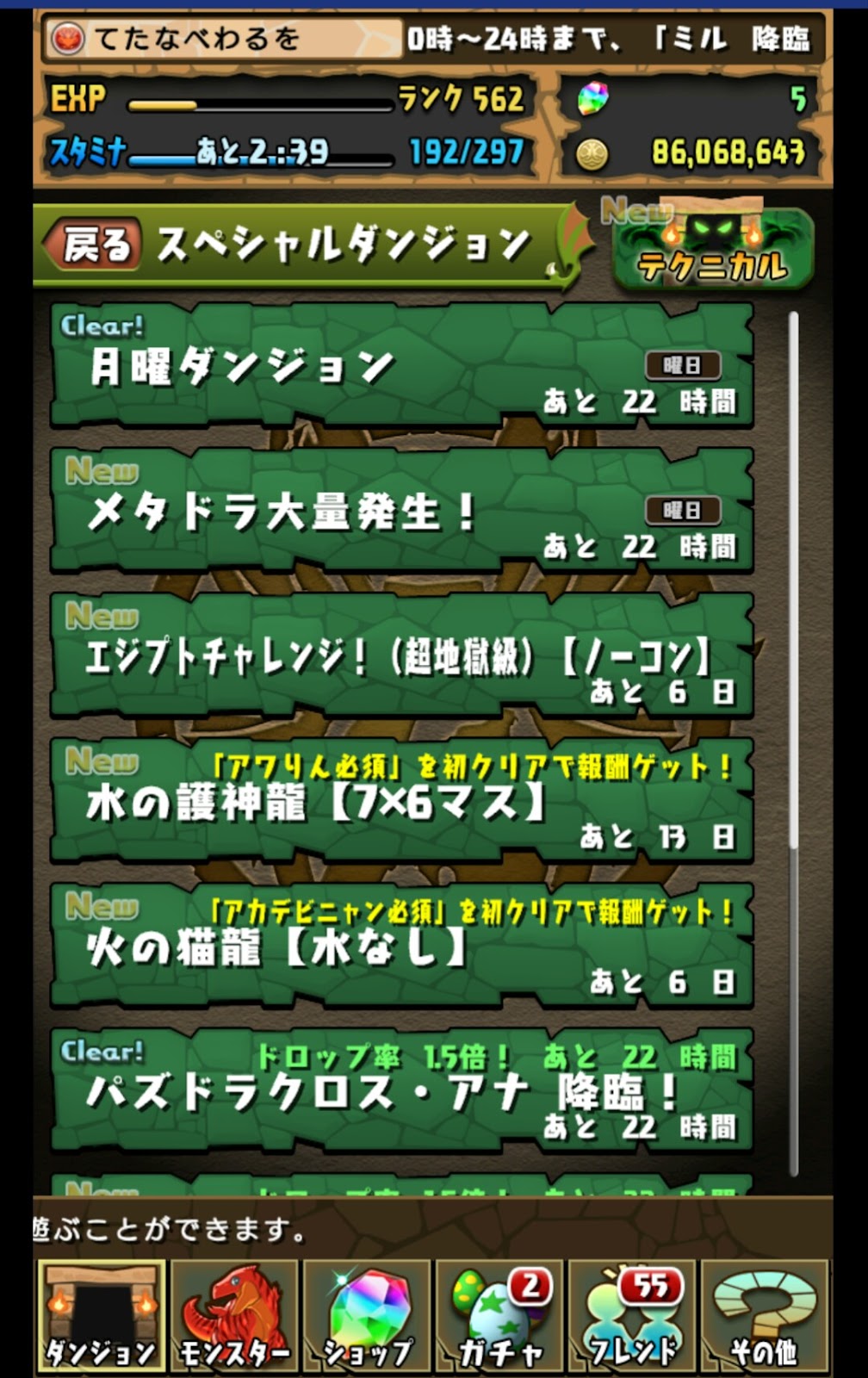Viewport: 868px width, 1378px height.
Task: Open メタドラ大量発生！ dungeon
Action: click(400, 512)
